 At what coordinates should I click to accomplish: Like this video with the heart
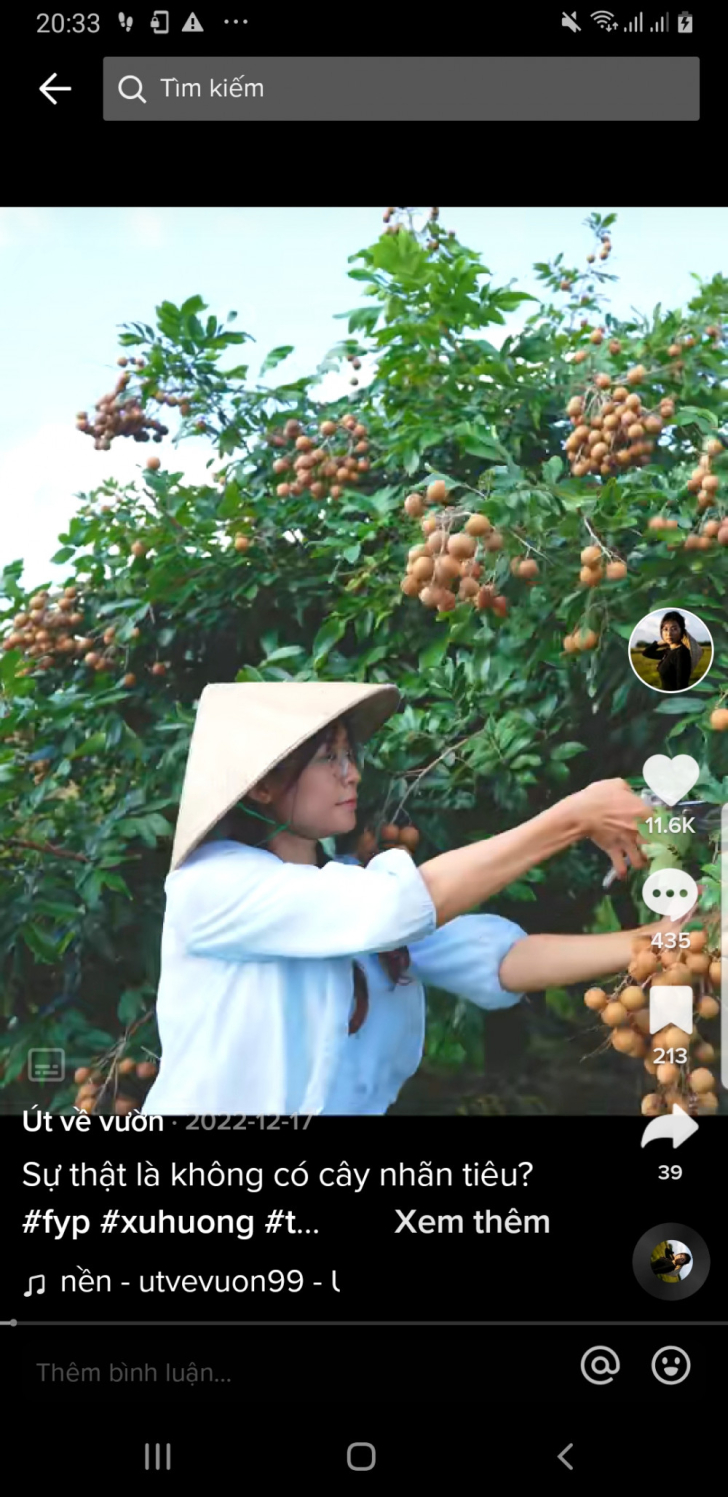coord(670,780)
